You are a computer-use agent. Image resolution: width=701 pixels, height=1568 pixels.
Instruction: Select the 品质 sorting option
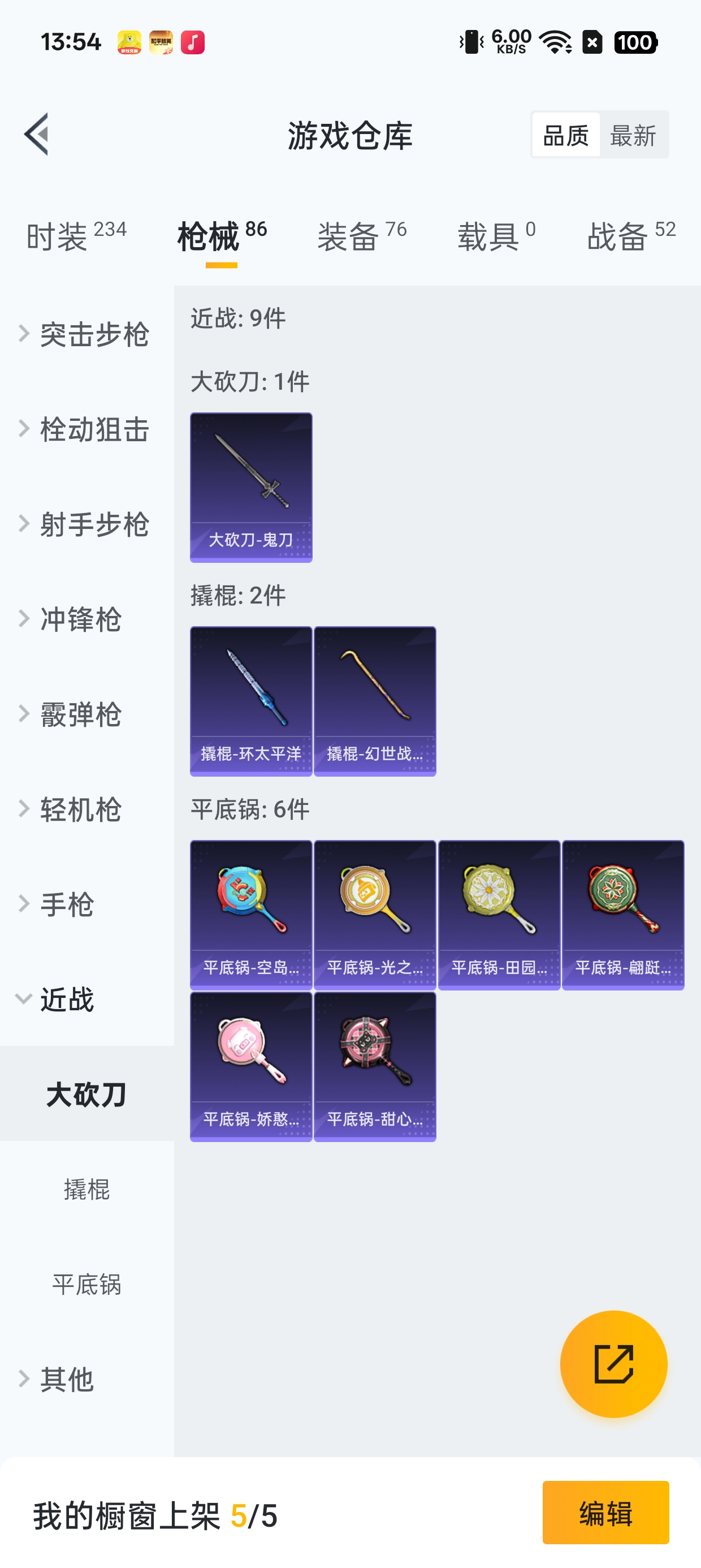(x=566, y=135)
